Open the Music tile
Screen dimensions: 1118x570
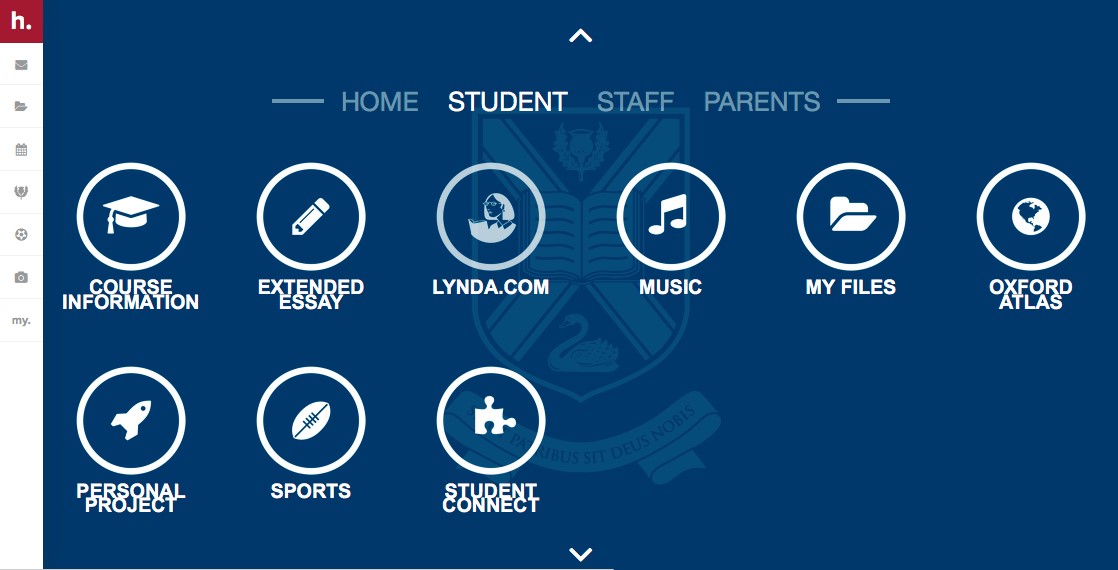pos(671,217)
